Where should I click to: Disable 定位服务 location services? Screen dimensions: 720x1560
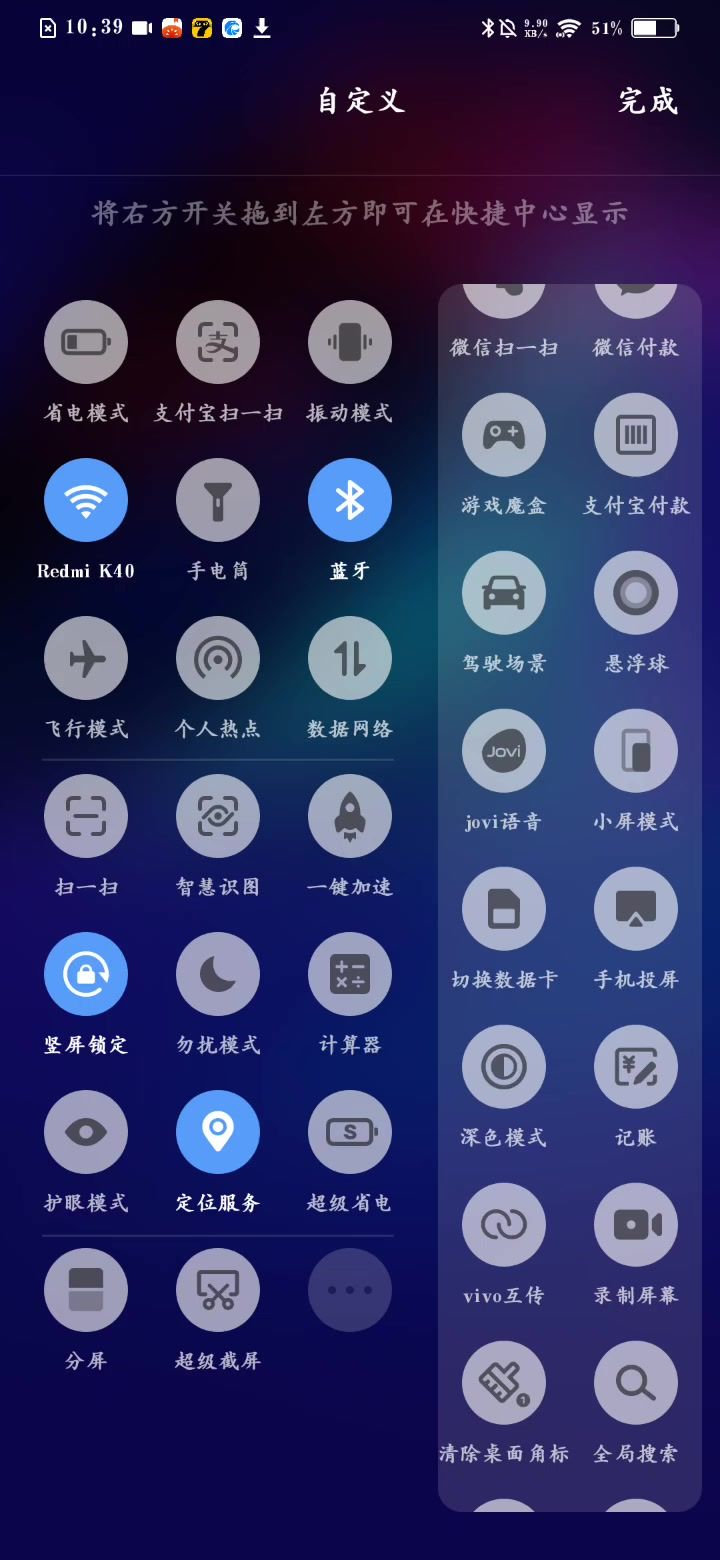pyautogui.click(x=218, y=1132)
